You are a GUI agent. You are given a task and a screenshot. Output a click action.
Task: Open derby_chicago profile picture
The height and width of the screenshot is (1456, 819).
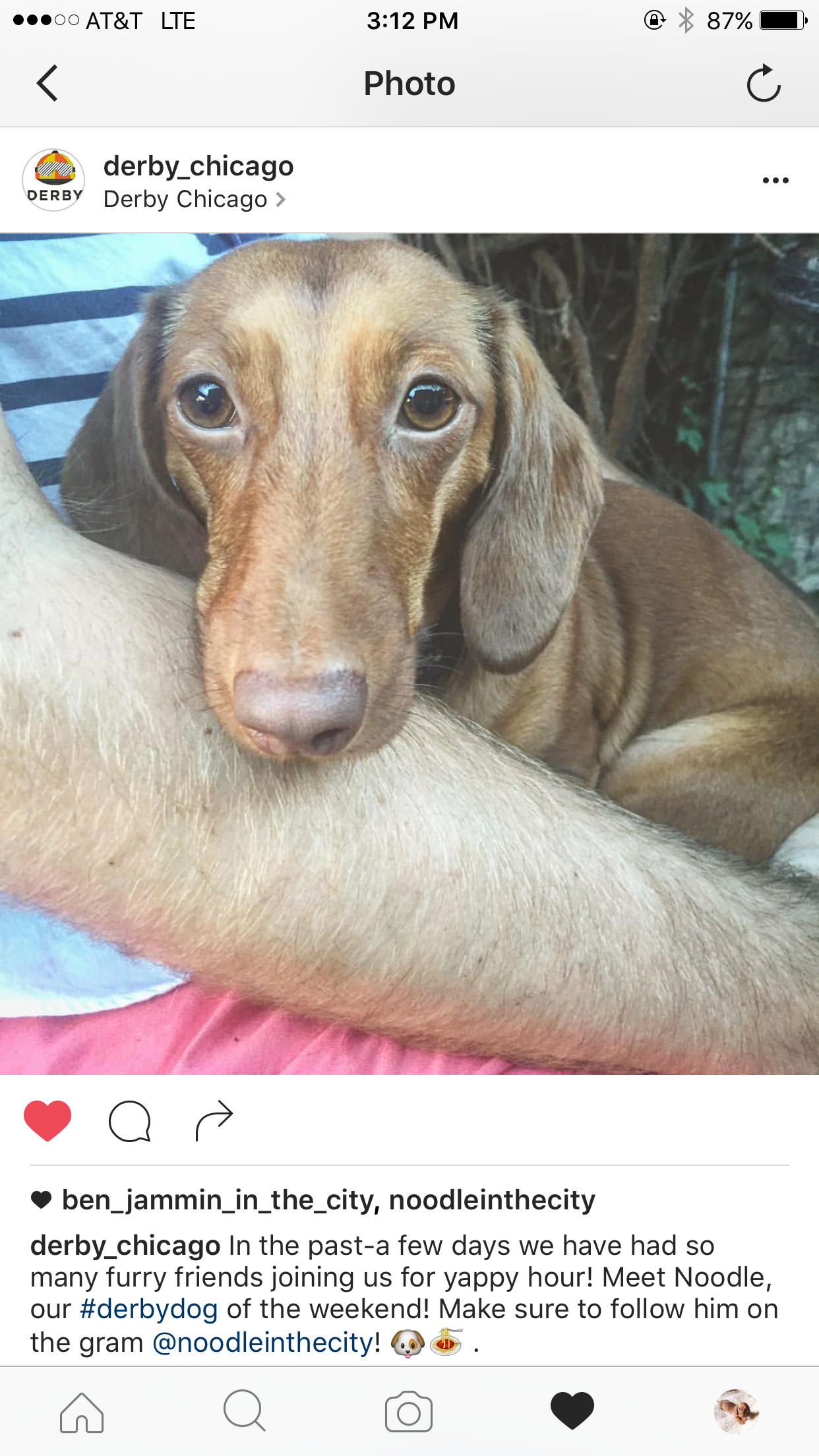pyautogui.click(x=53, y=180)
